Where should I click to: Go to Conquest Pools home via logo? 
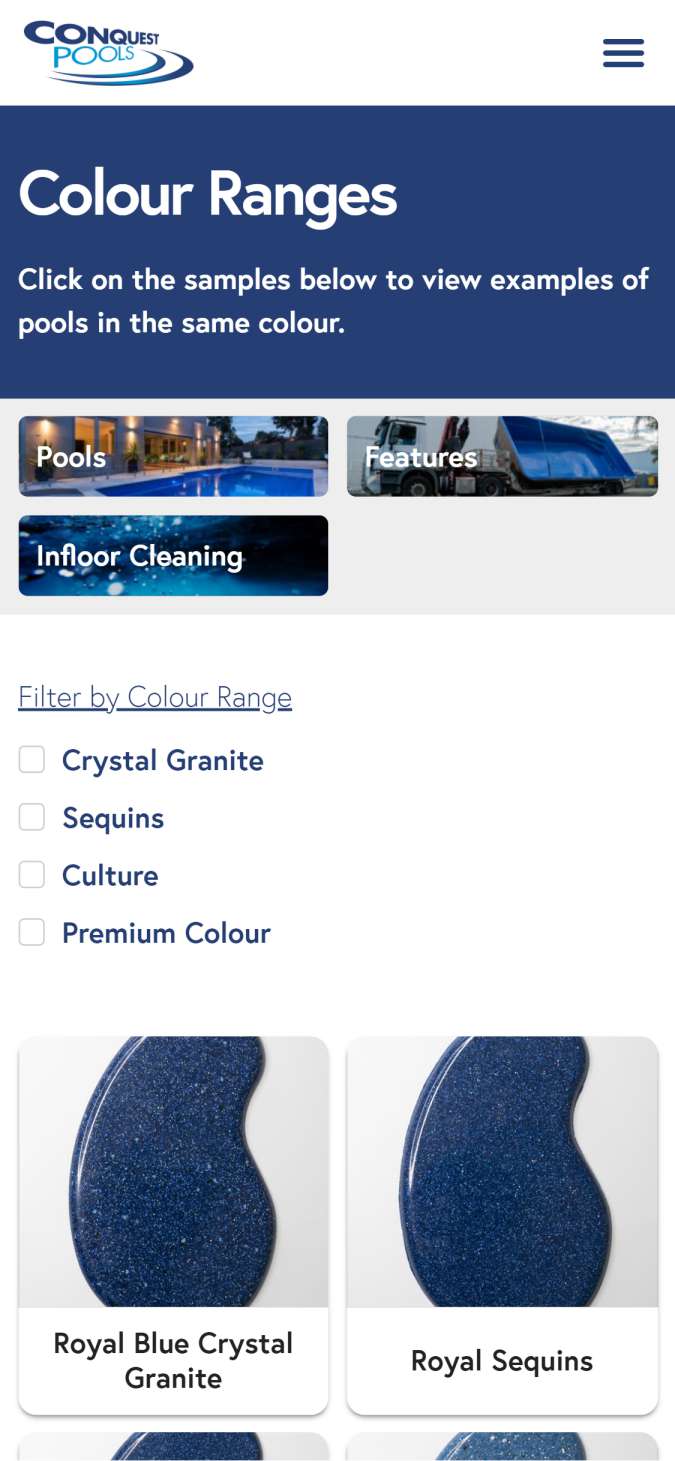click(108, 52)
